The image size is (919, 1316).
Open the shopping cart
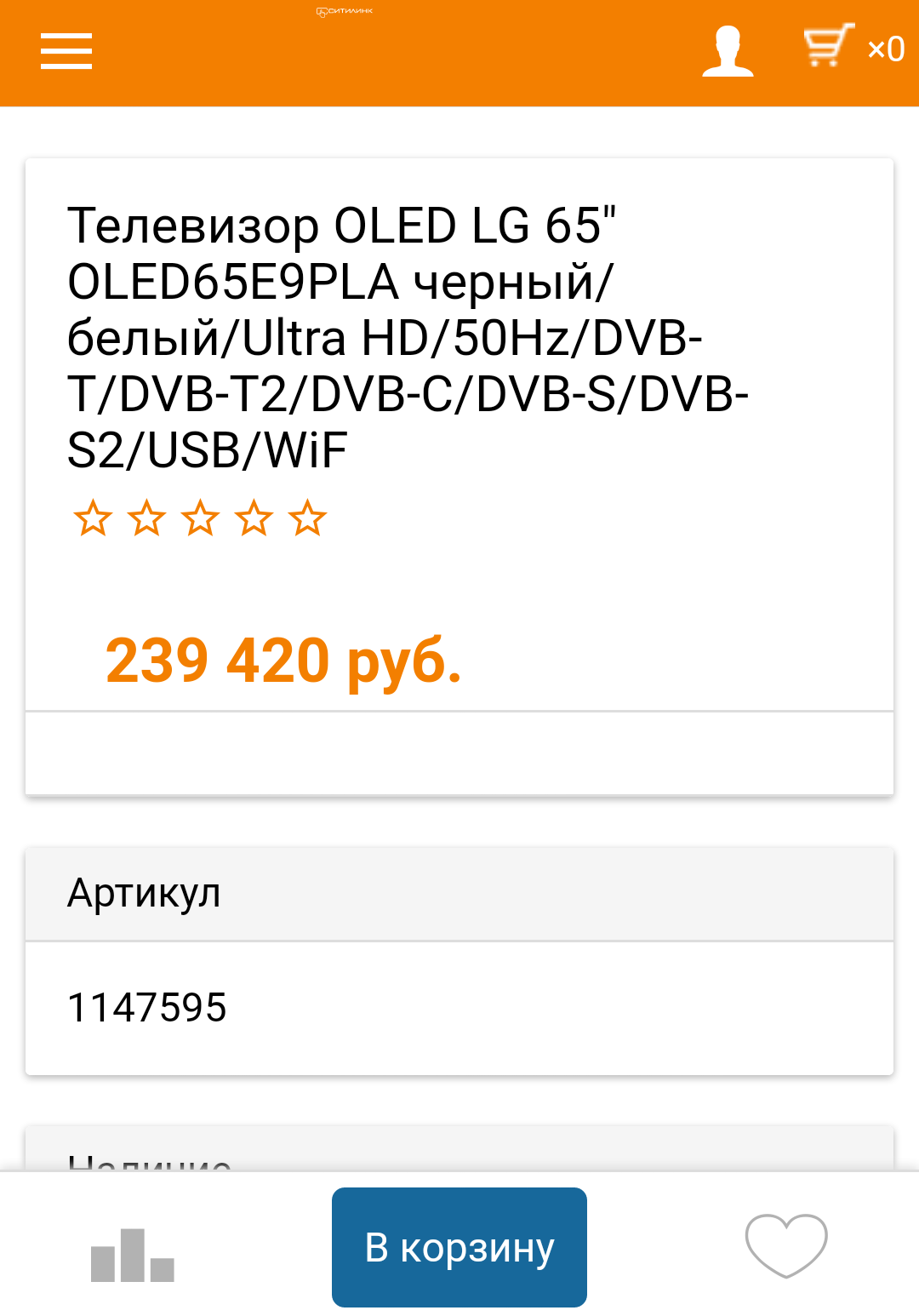(x=851, y=47)
